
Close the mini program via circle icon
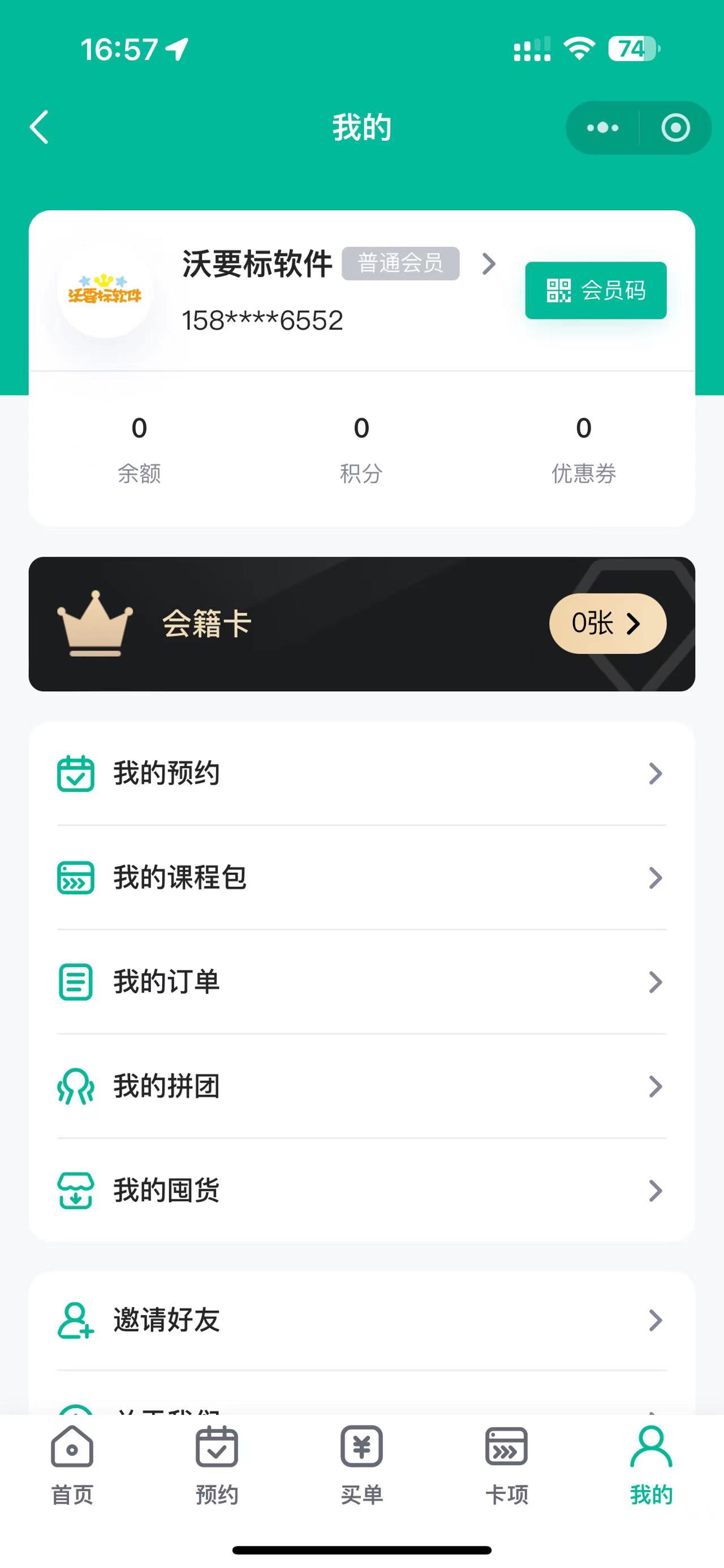coord(675,128)
